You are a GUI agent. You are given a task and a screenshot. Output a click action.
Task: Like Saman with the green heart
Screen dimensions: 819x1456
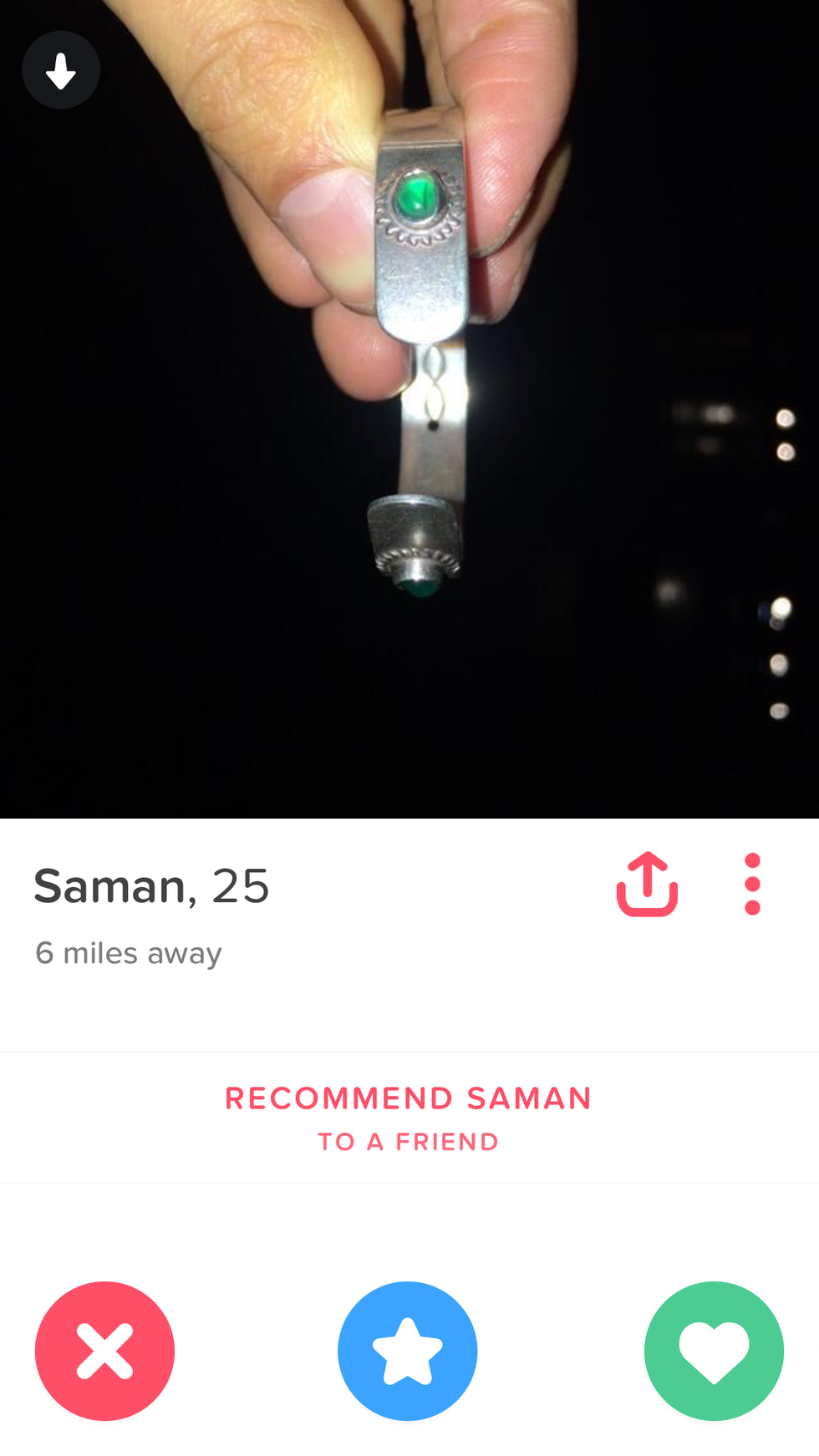click(714, 1350)
